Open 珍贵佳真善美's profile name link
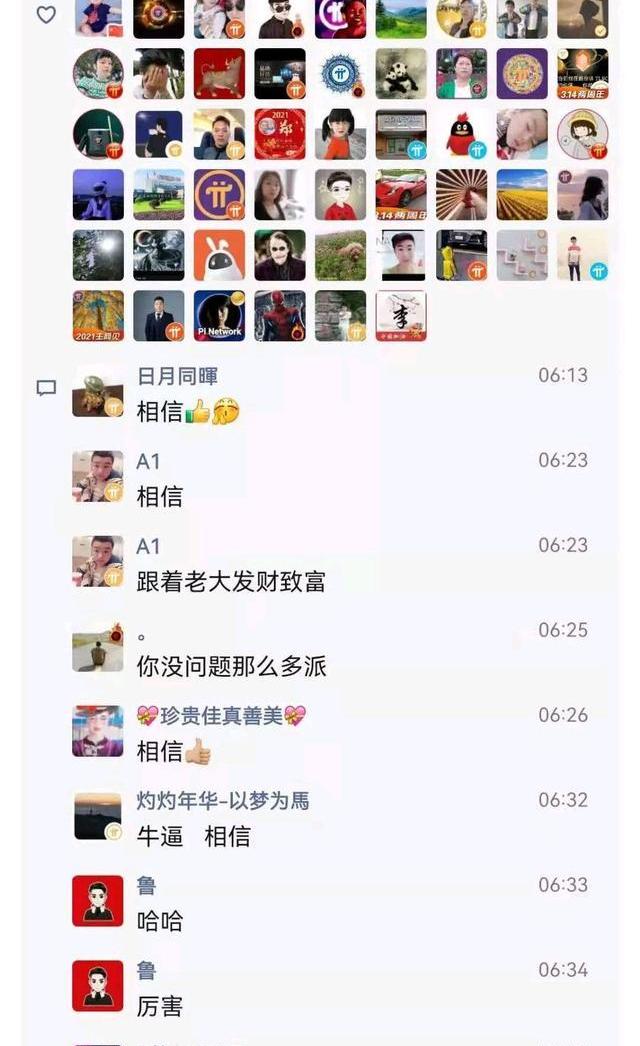Image resolution: width=640 pixels, height=1046 pixels. pos(221,716)
